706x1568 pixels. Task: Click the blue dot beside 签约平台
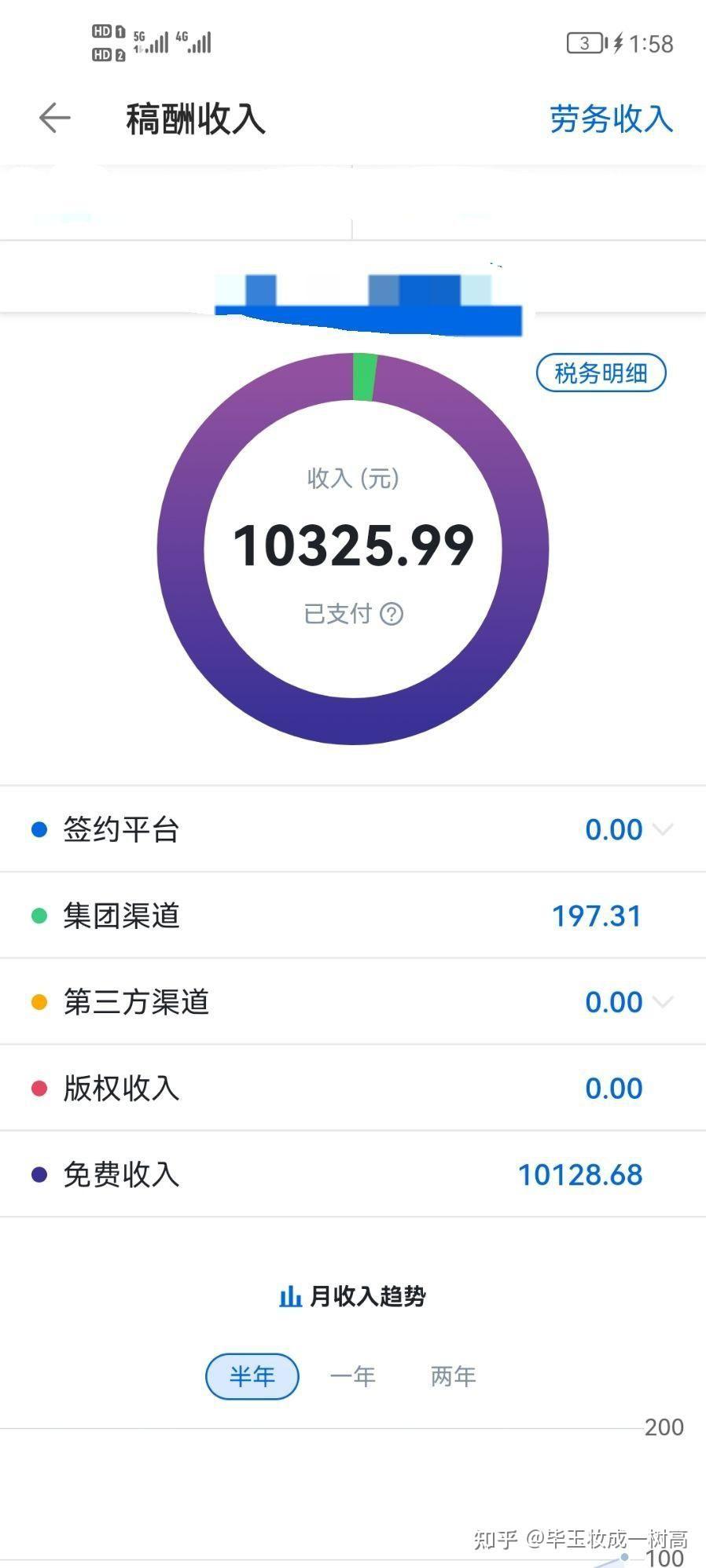tap(38, 829)
